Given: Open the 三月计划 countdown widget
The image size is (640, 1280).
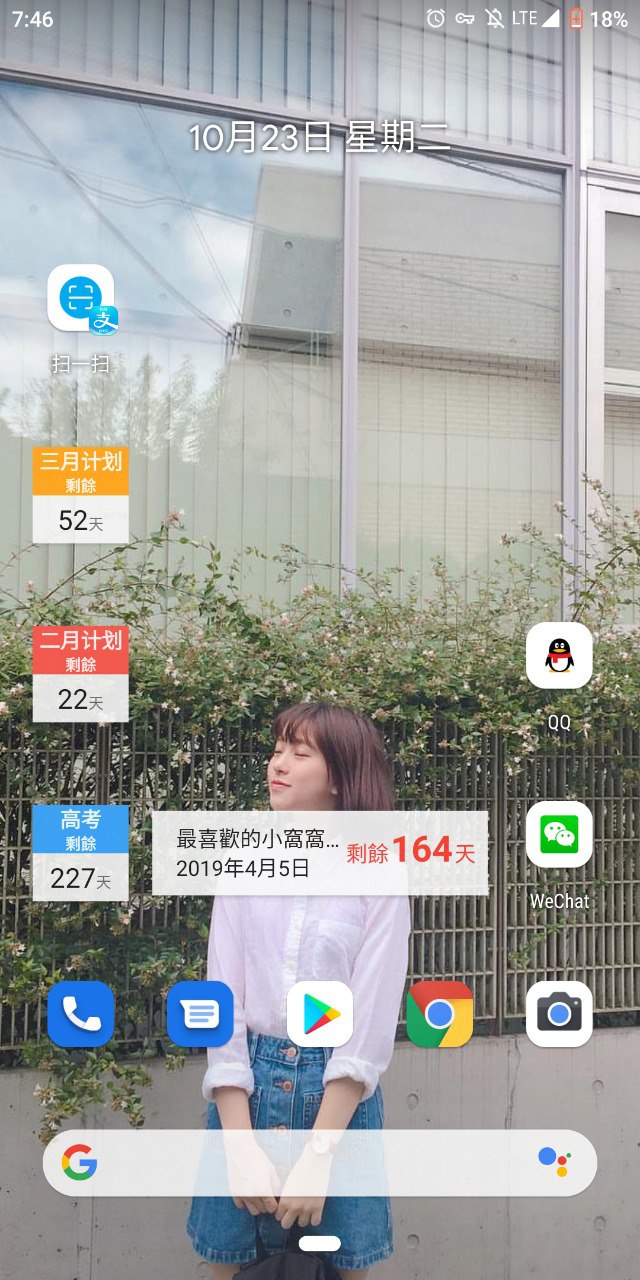Looking at the screenshot, I should click(81, 495).
